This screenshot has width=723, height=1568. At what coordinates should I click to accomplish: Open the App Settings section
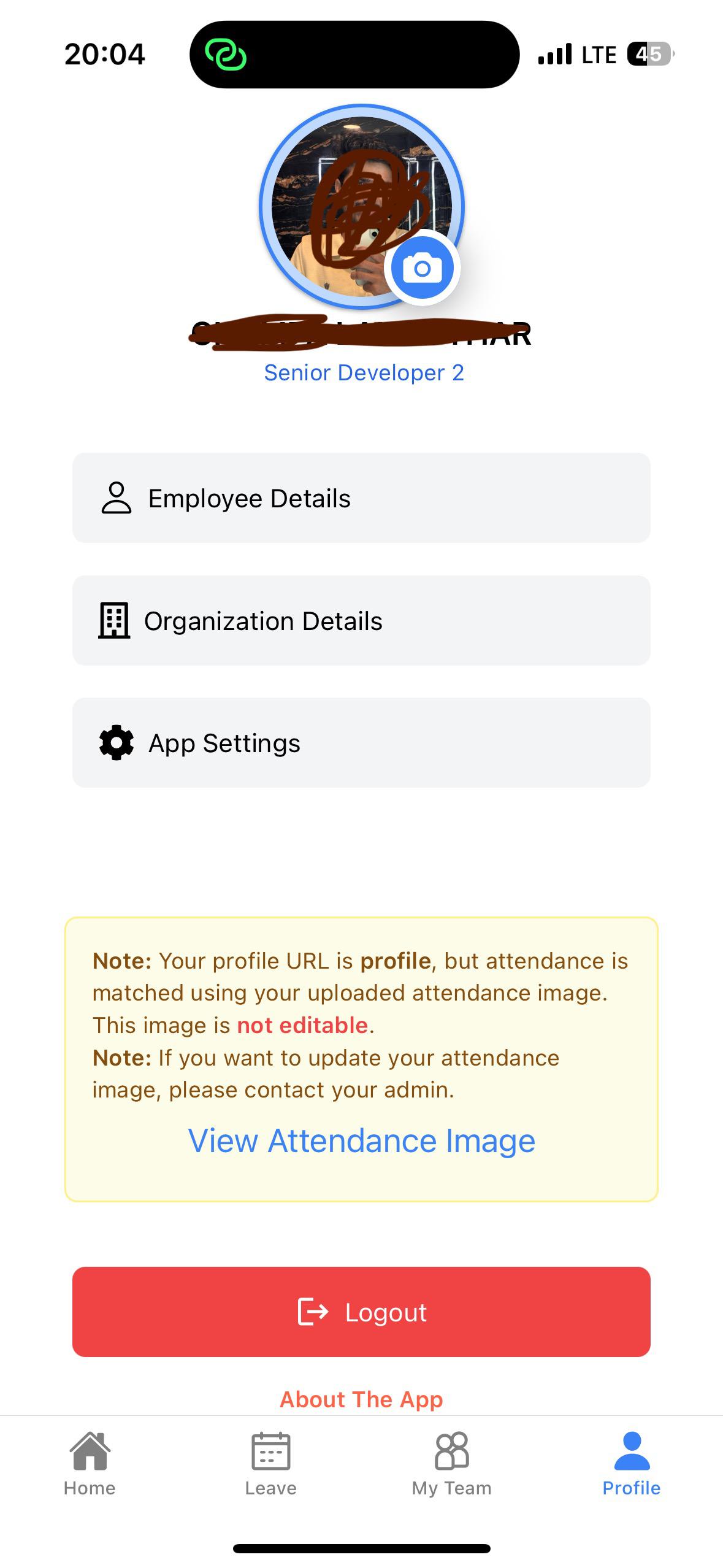click(361, 742)
